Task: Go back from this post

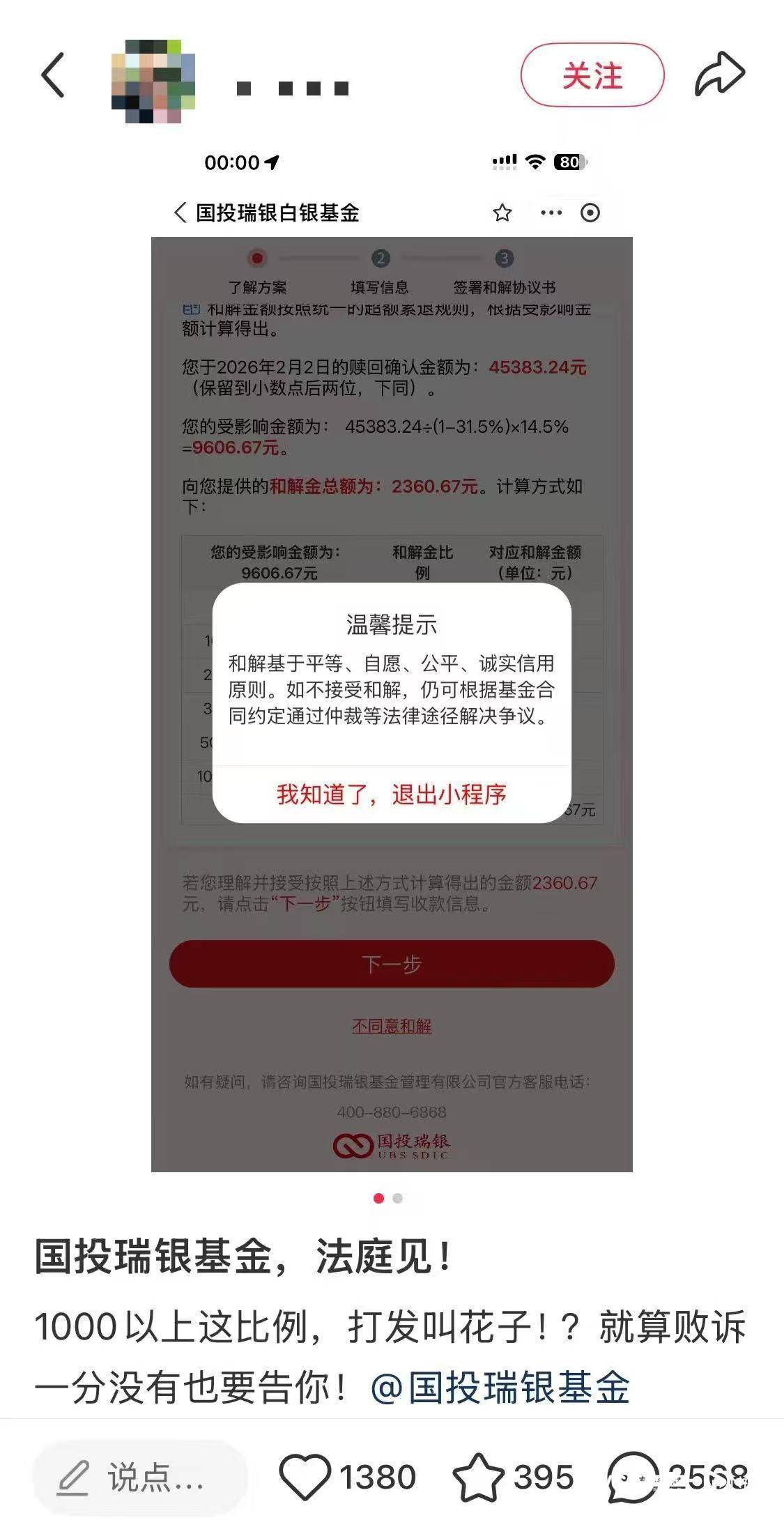Action: coord(53,75)
